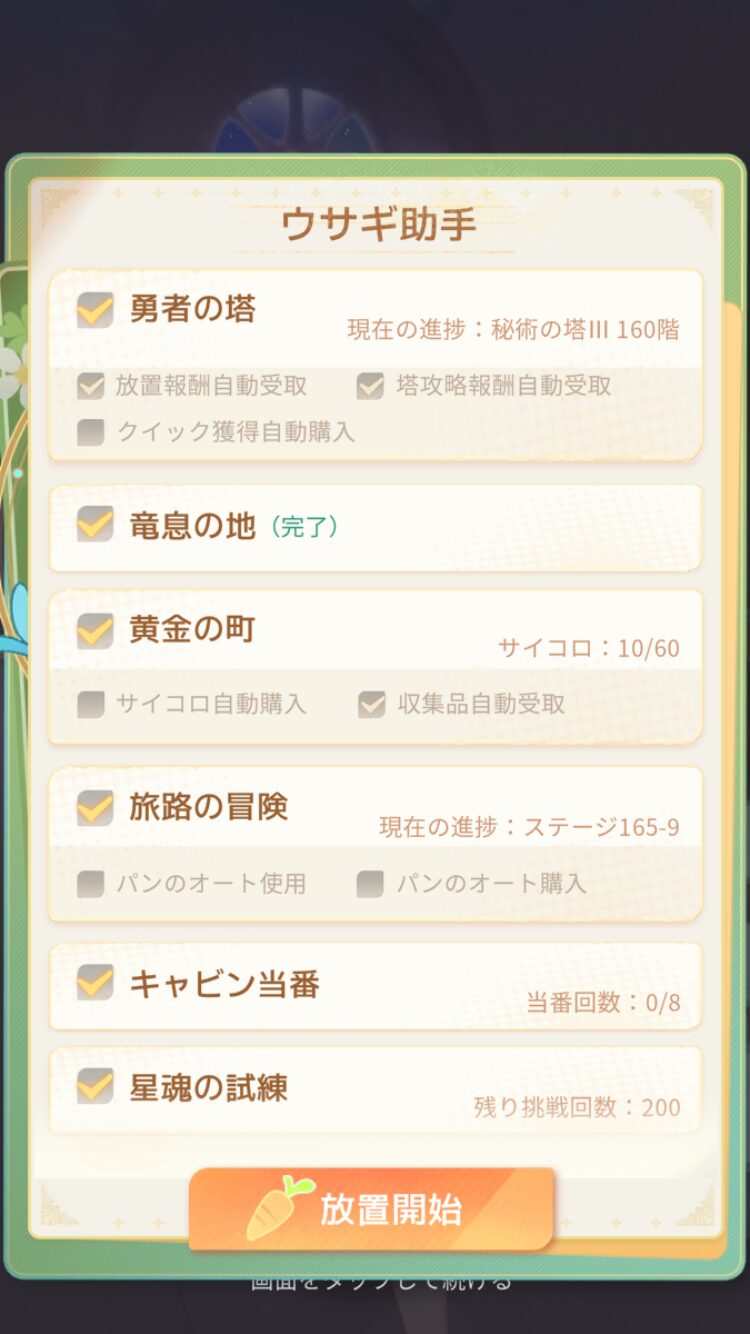750x1334 pixels.
Task: Disable 放置報酬自動受取 option
Action: point(91,386)
